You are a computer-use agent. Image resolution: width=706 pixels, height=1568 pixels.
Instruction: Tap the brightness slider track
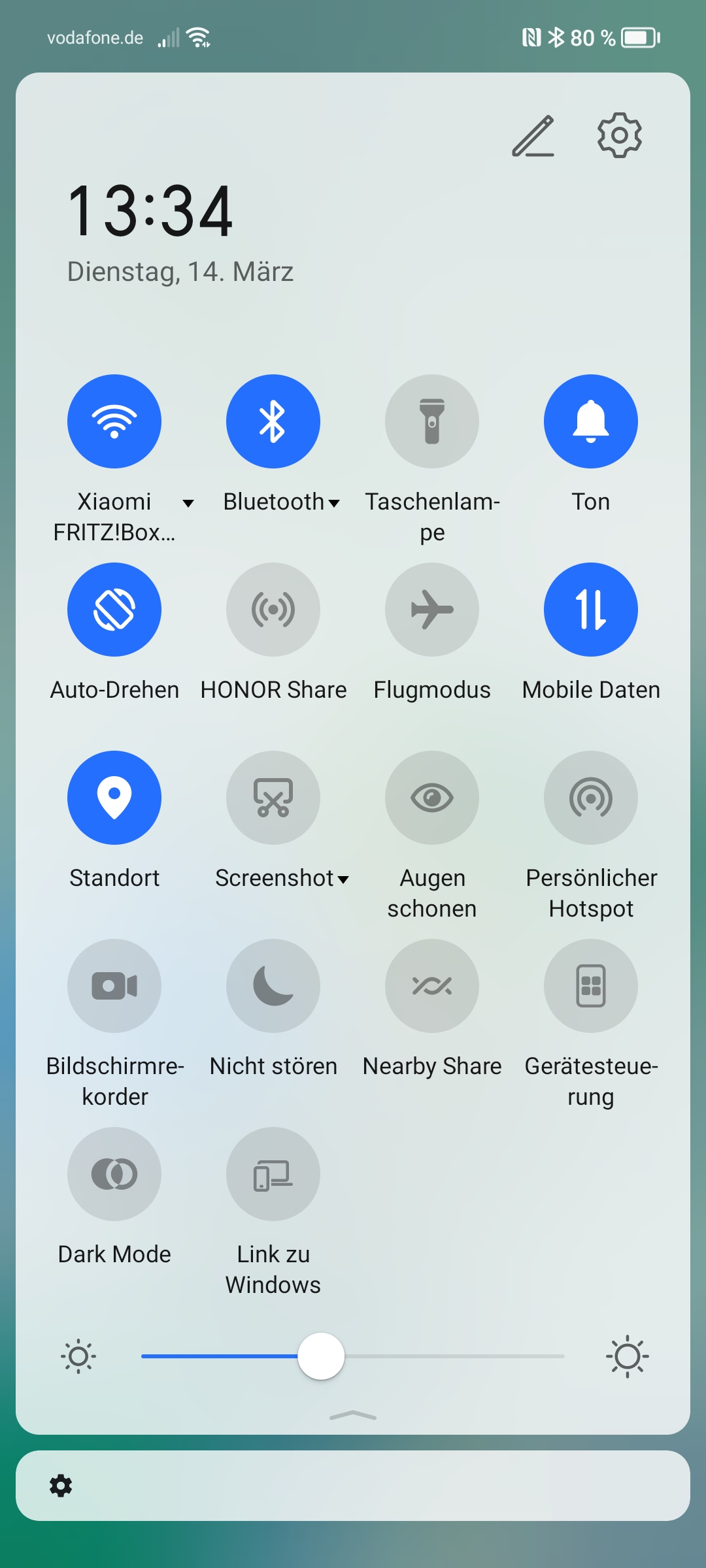pos(353,1356)
